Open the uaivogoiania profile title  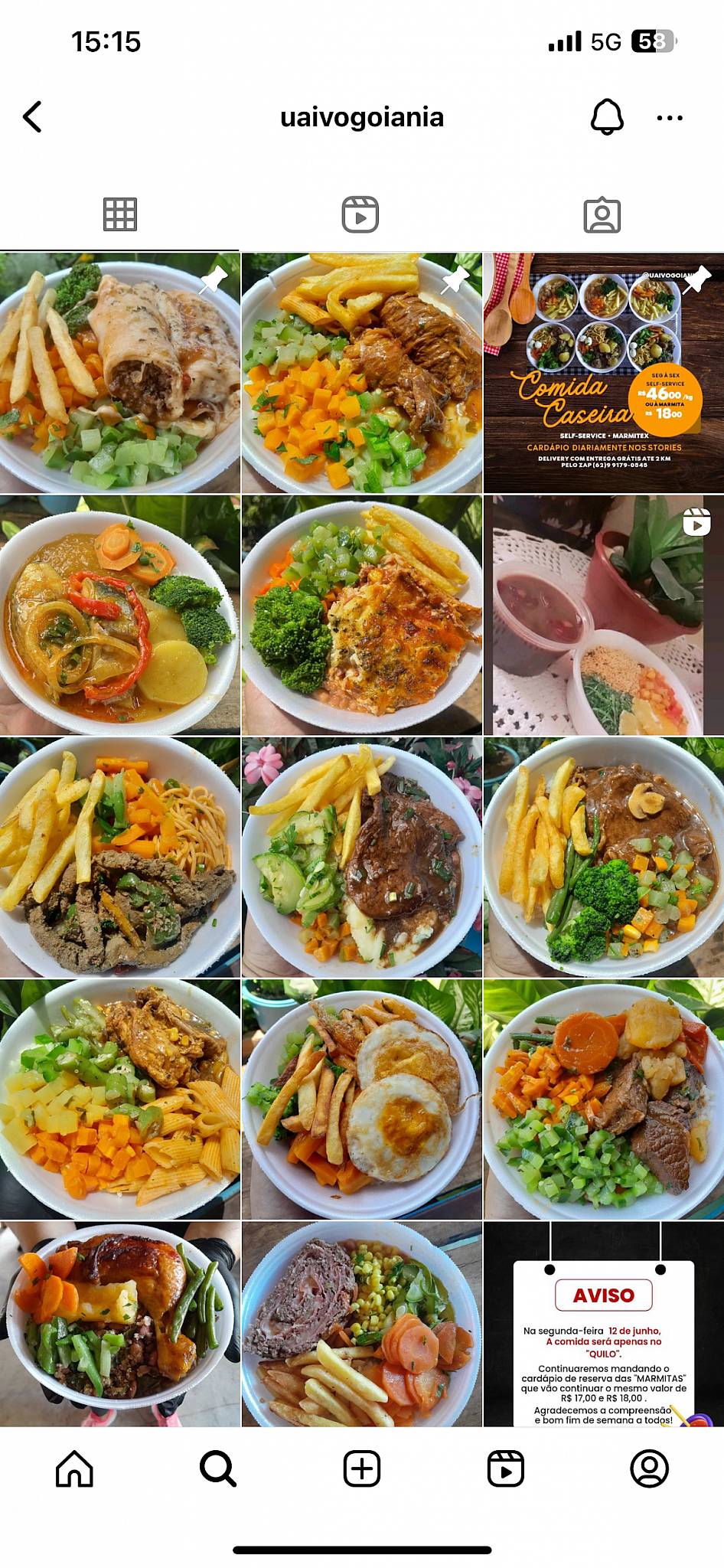click(x=361, y=116)
